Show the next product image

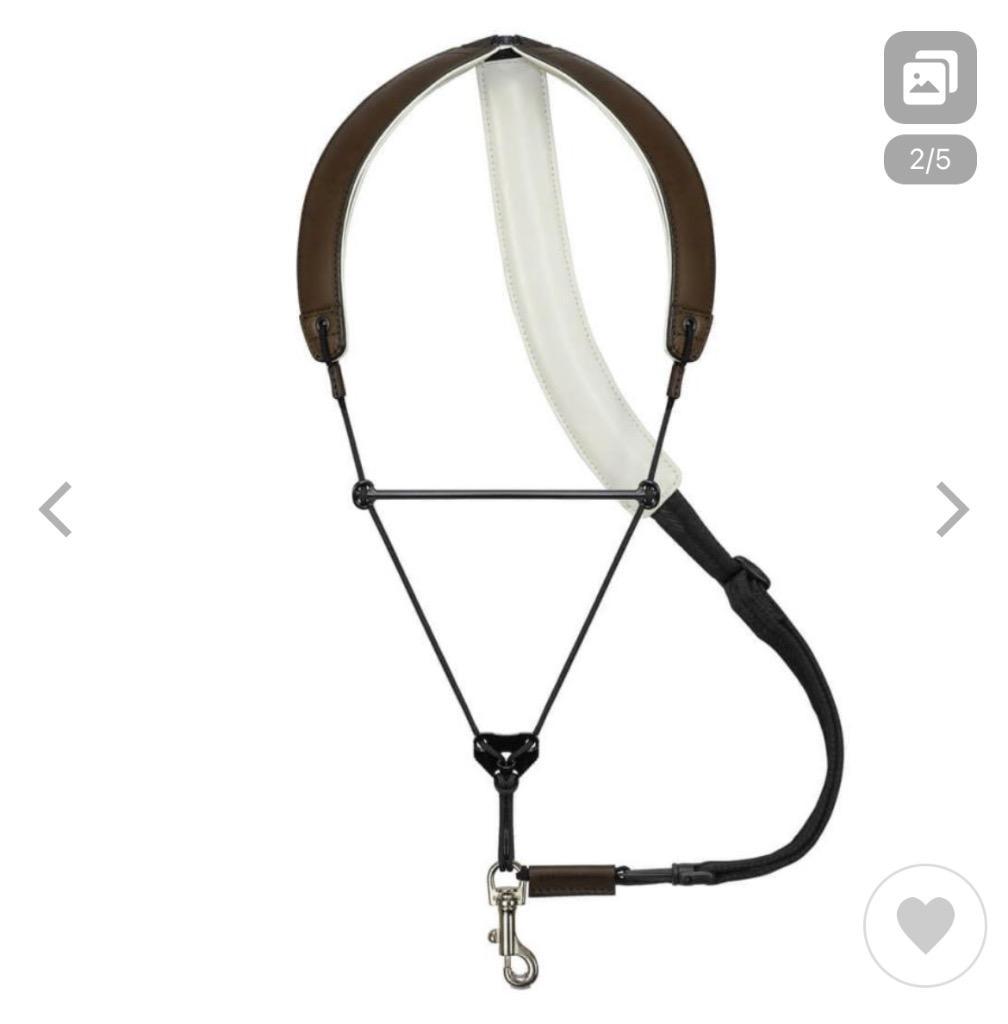pyautogui.click(x=951, y=509)
